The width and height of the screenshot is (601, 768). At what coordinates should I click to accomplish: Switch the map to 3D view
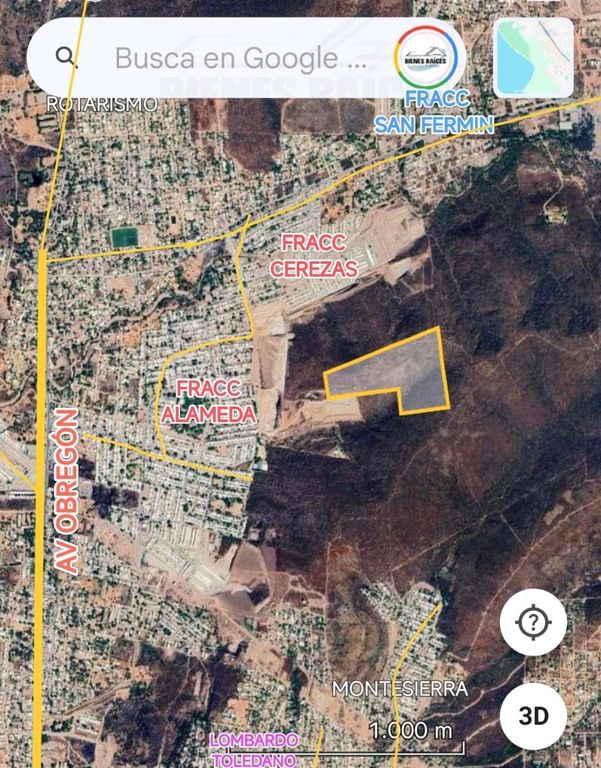pos(533,715)
